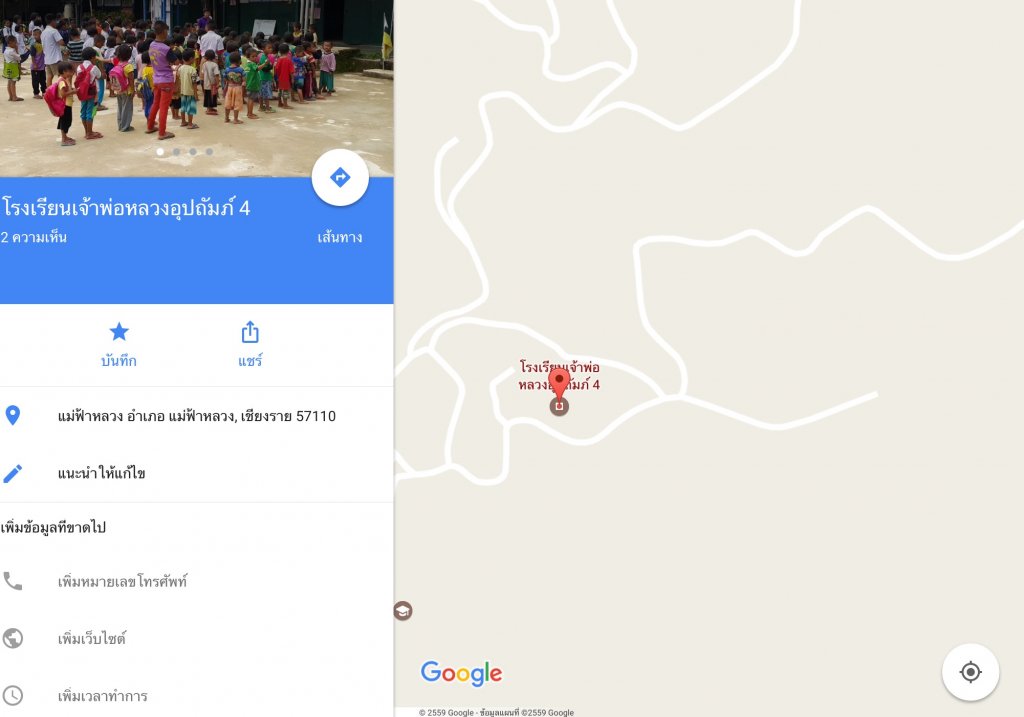Add opening hours (เพิ่มเวลาทำการ)
Screen dimensions: 1024x717
click(x=102, y=695)
